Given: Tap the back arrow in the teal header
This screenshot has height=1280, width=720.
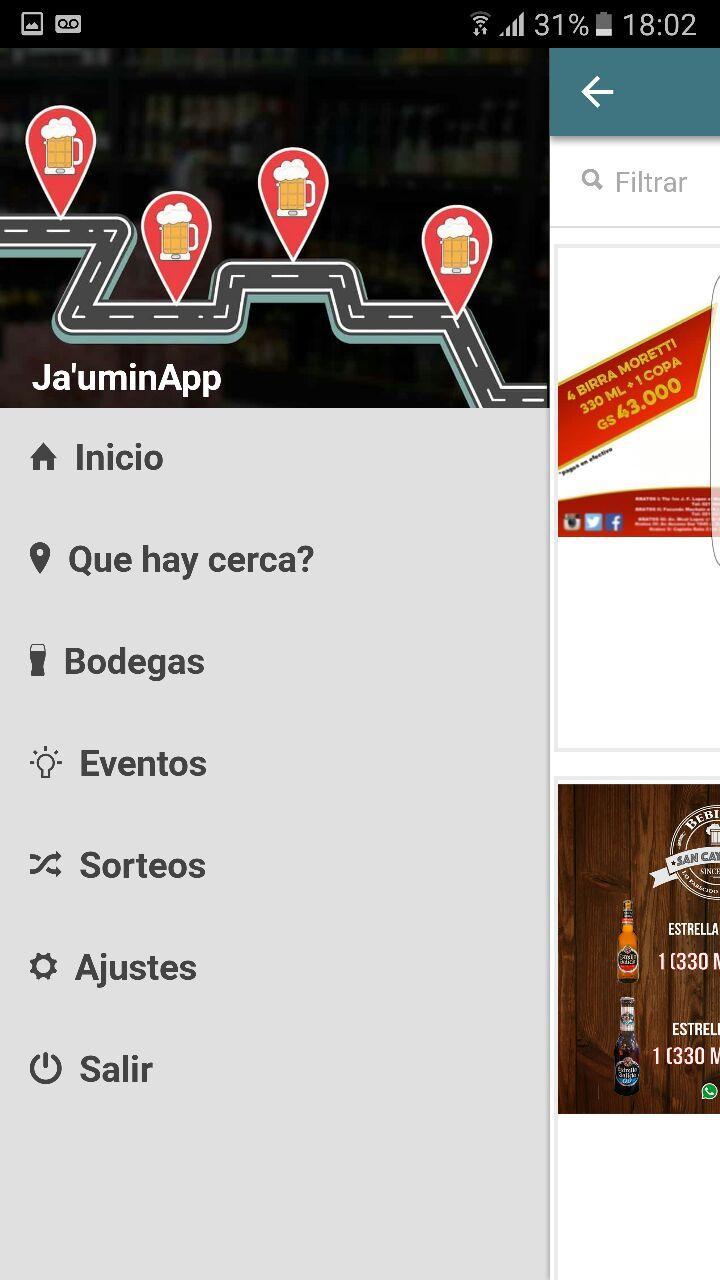Looking at the screenshot, I should click(597, 92).
